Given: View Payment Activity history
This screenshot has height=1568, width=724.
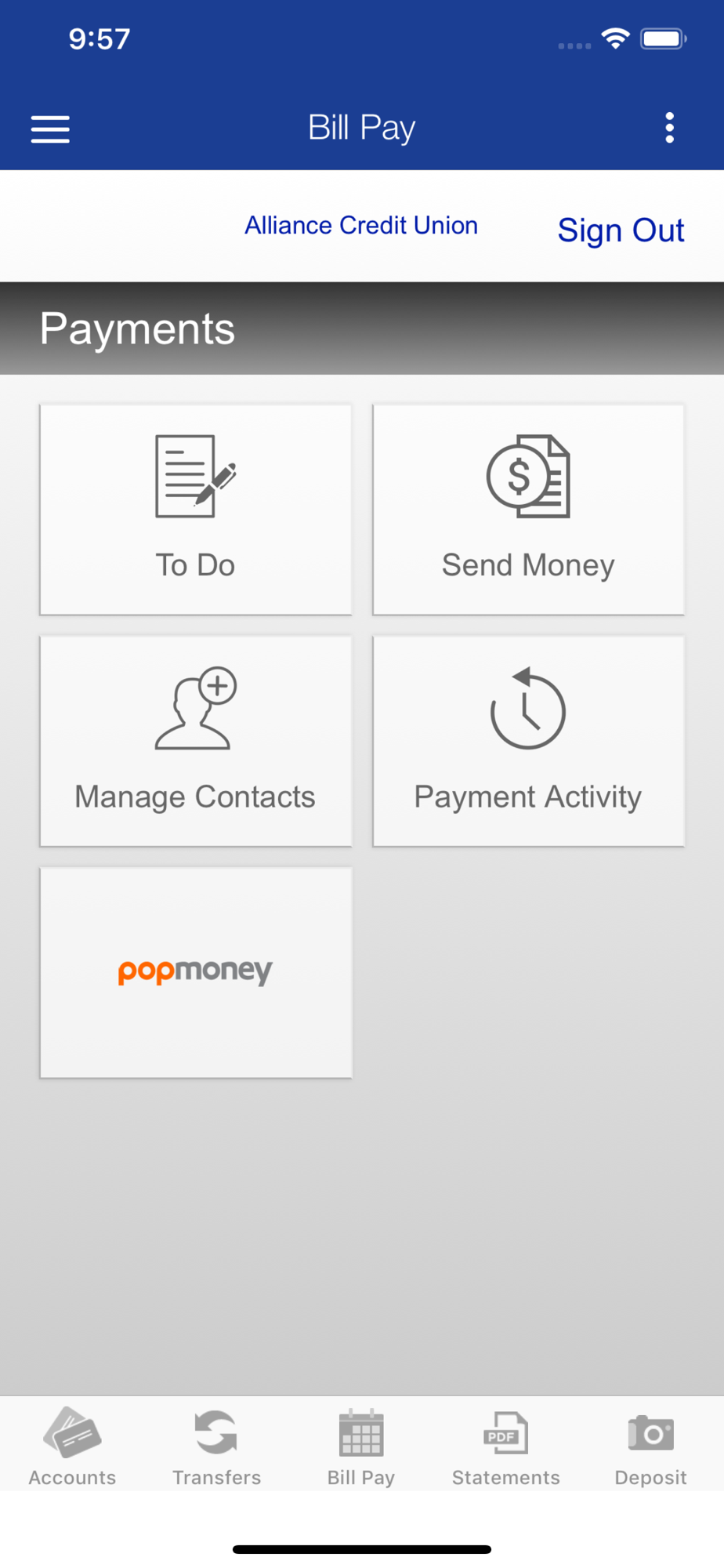Looking at the screenshot, I should click(x=528, y=741).
